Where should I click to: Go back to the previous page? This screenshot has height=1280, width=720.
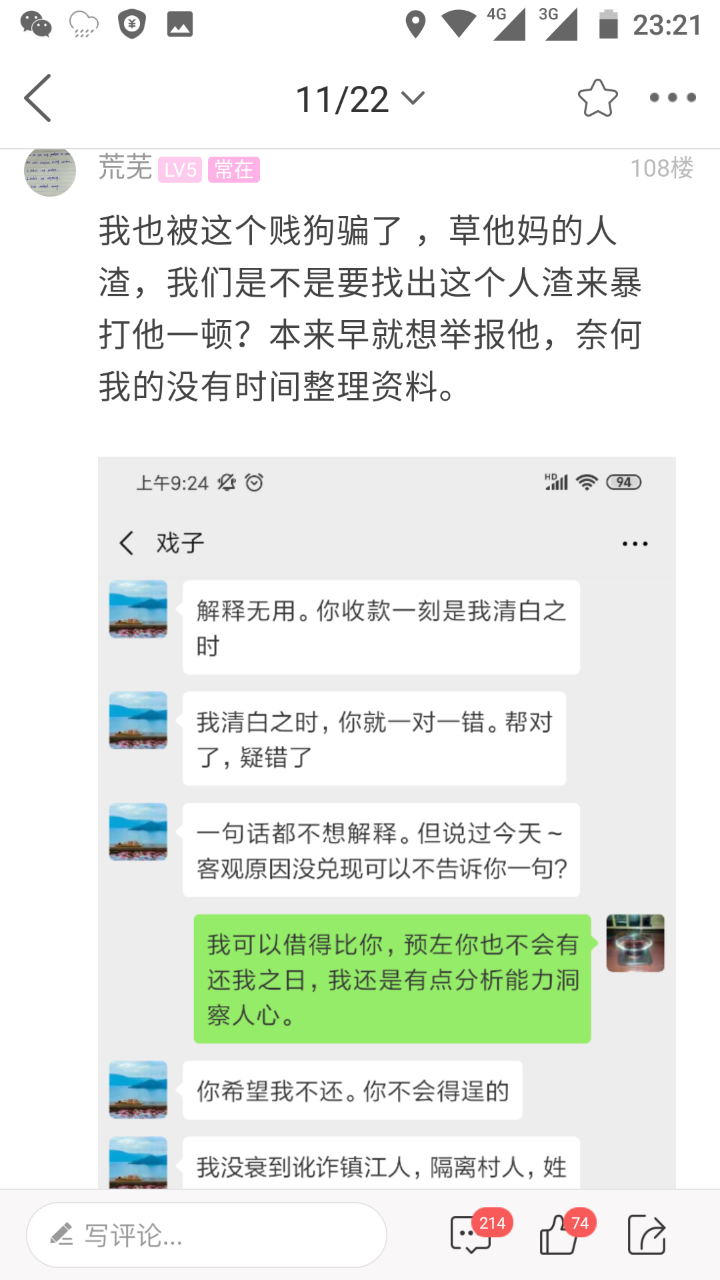[x=38, y=98]
